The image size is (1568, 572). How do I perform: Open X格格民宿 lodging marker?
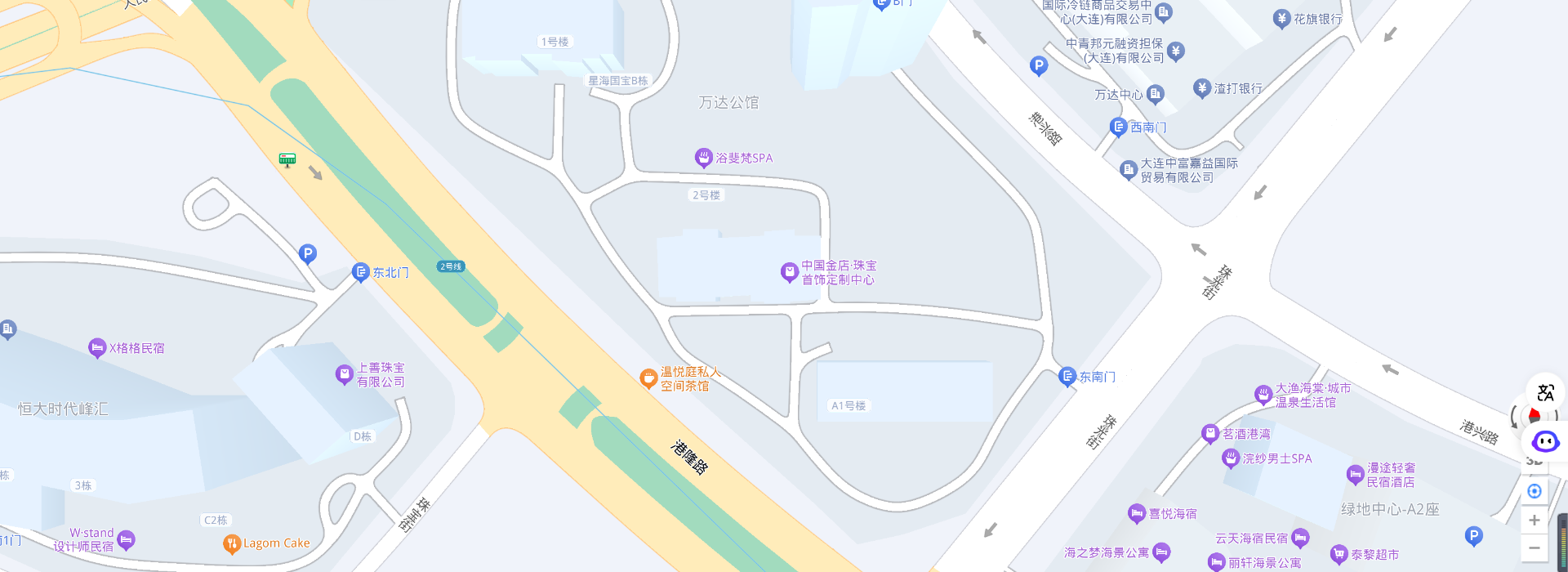[x=97, y=348]
